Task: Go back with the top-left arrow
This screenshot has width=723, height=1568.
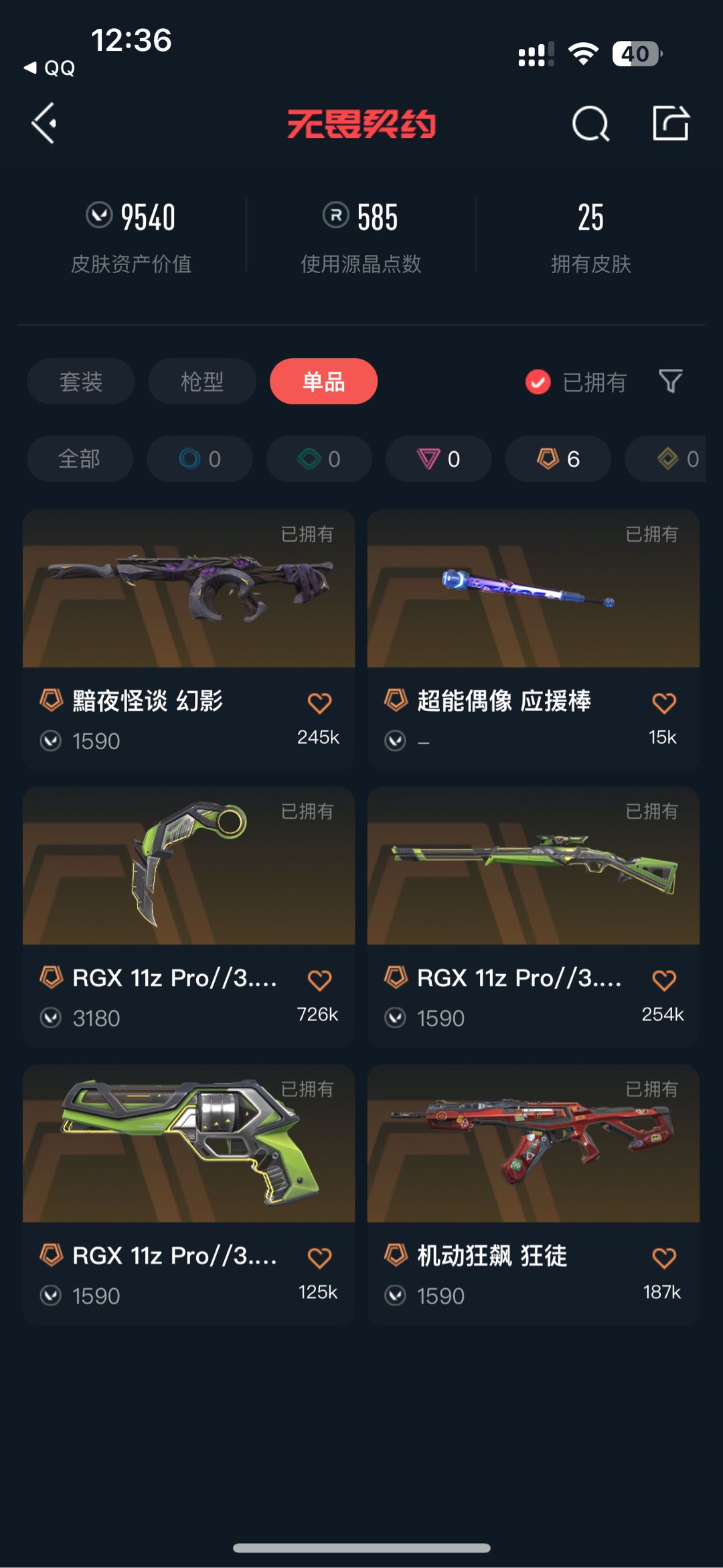Action: [x=44, y=123]
